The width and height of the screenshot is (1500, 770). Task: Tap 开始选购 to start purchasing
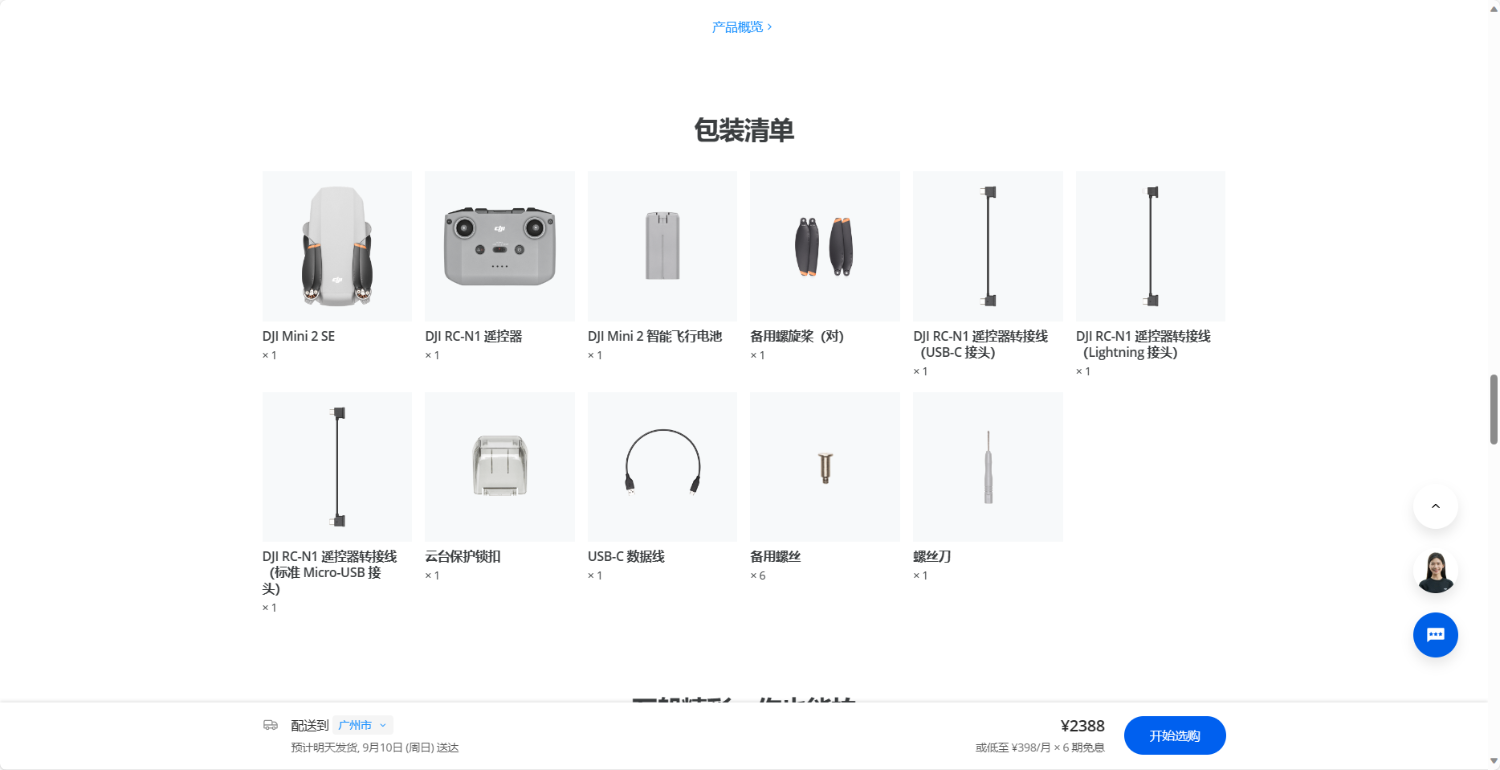tap(1174, 736)
